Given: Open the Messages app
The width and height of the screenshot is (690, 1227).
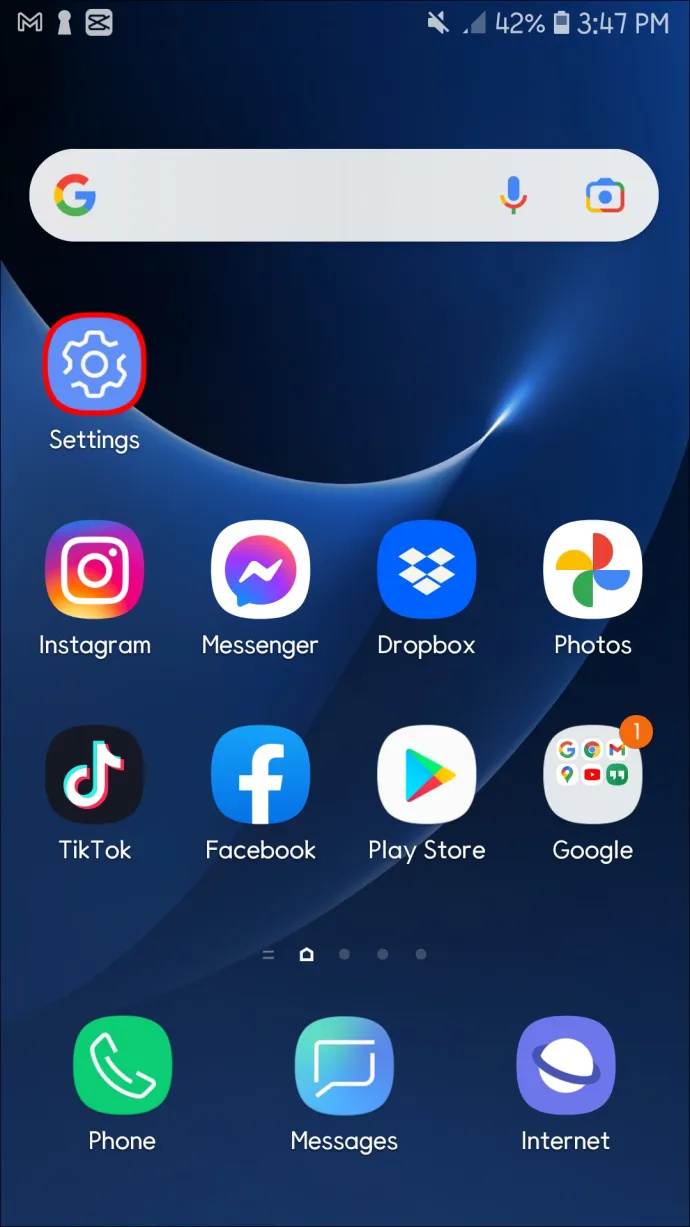Looking at the screenshot, I should click(344, 1066).
